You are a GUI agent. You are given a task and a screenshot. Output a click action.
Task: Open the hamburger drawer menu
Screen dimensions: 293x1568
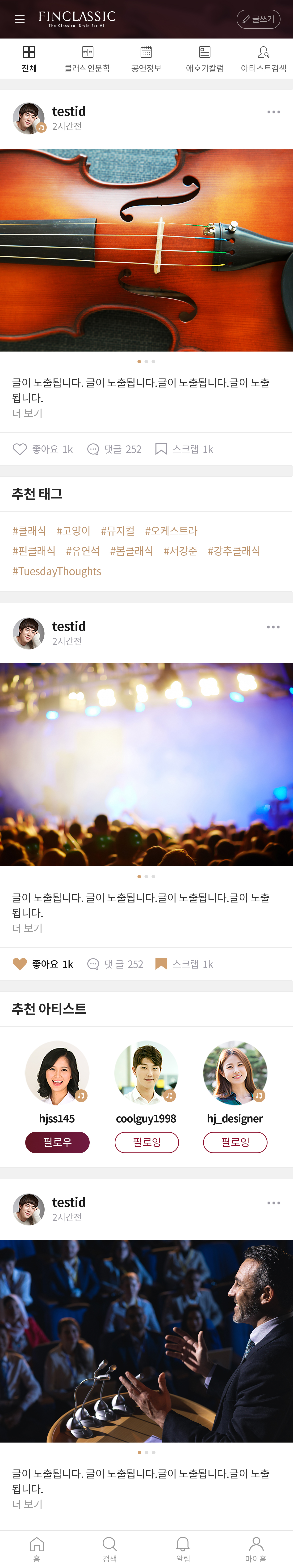pyautogui.click(x=19, y=19)
